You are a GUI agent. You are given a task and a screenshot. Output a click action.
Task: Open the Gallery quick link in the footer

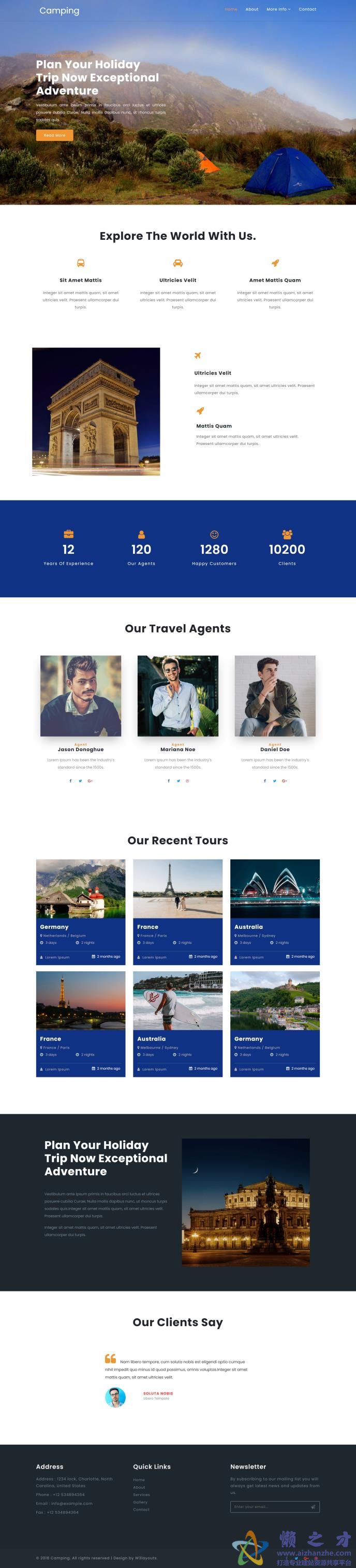click(140, 1502)
